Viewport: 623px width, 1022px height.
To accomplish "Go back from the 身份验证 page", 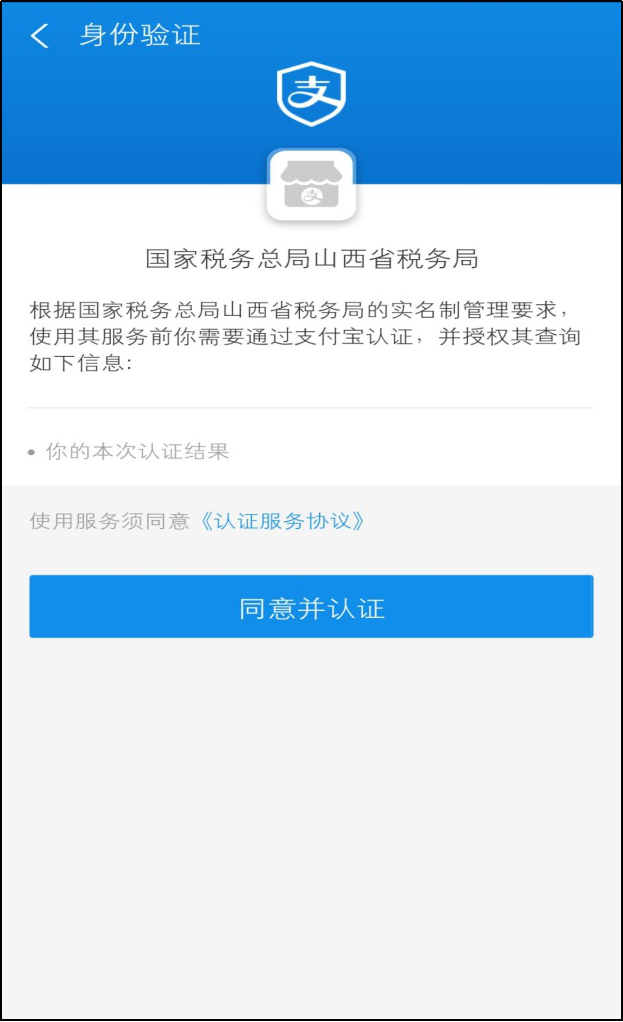I will click(40, 36).
